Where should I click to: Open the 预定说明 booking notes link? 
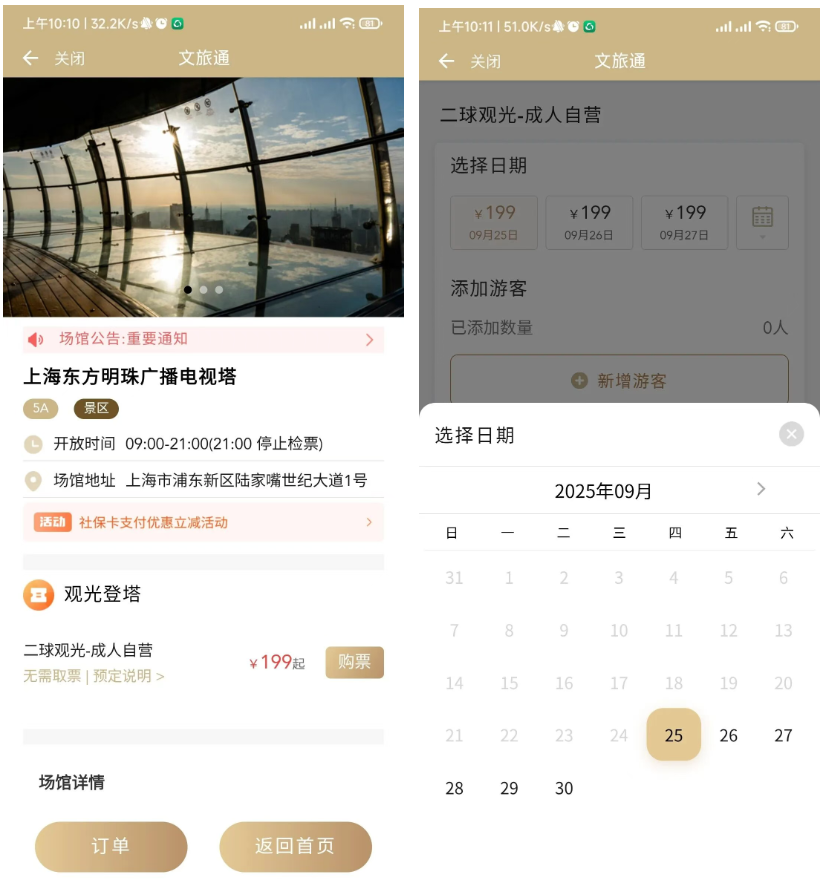[128, 677]
